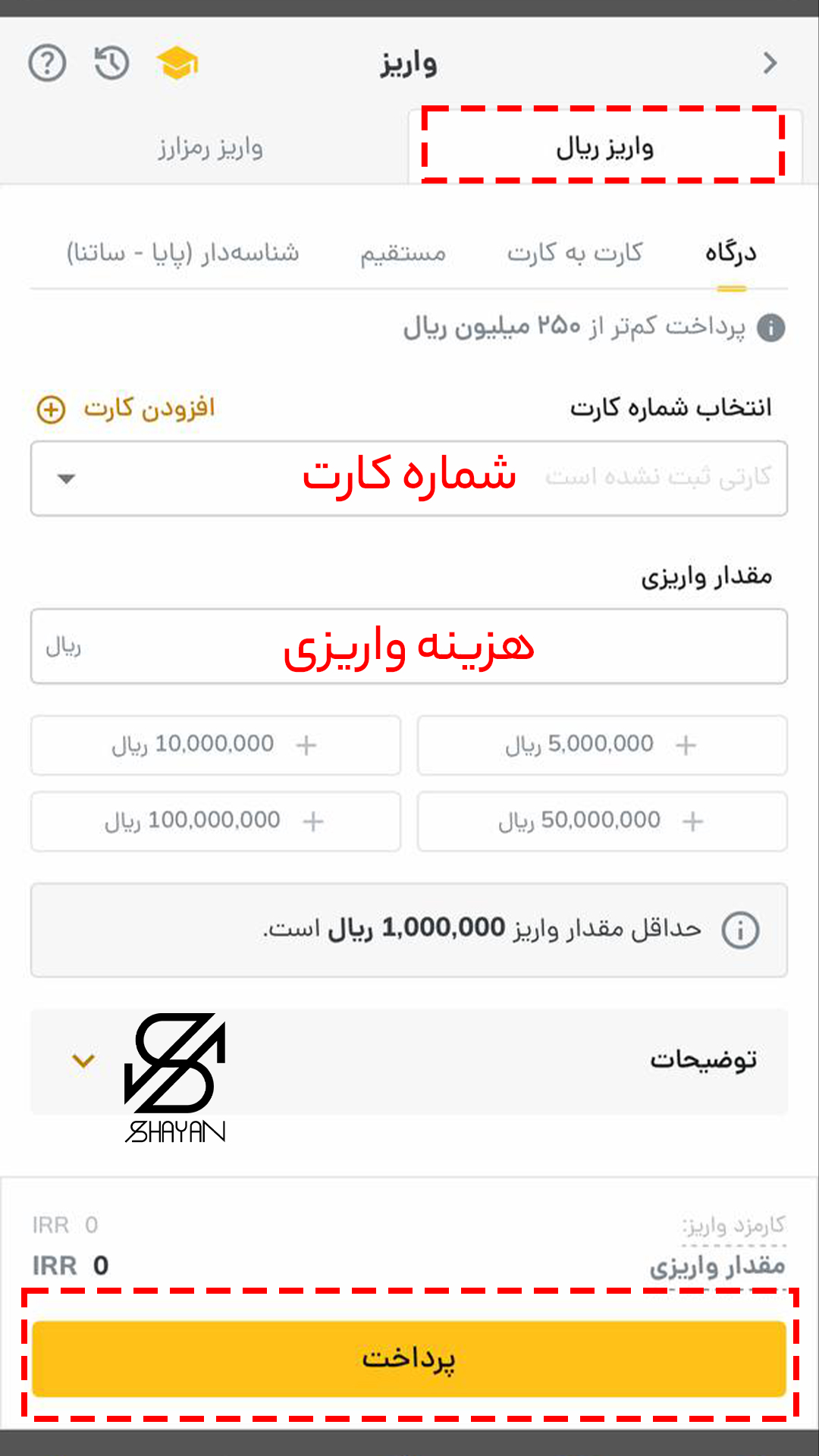Switch to the کارت به کارت tab

pyautogui.click(x=575, y=253)
